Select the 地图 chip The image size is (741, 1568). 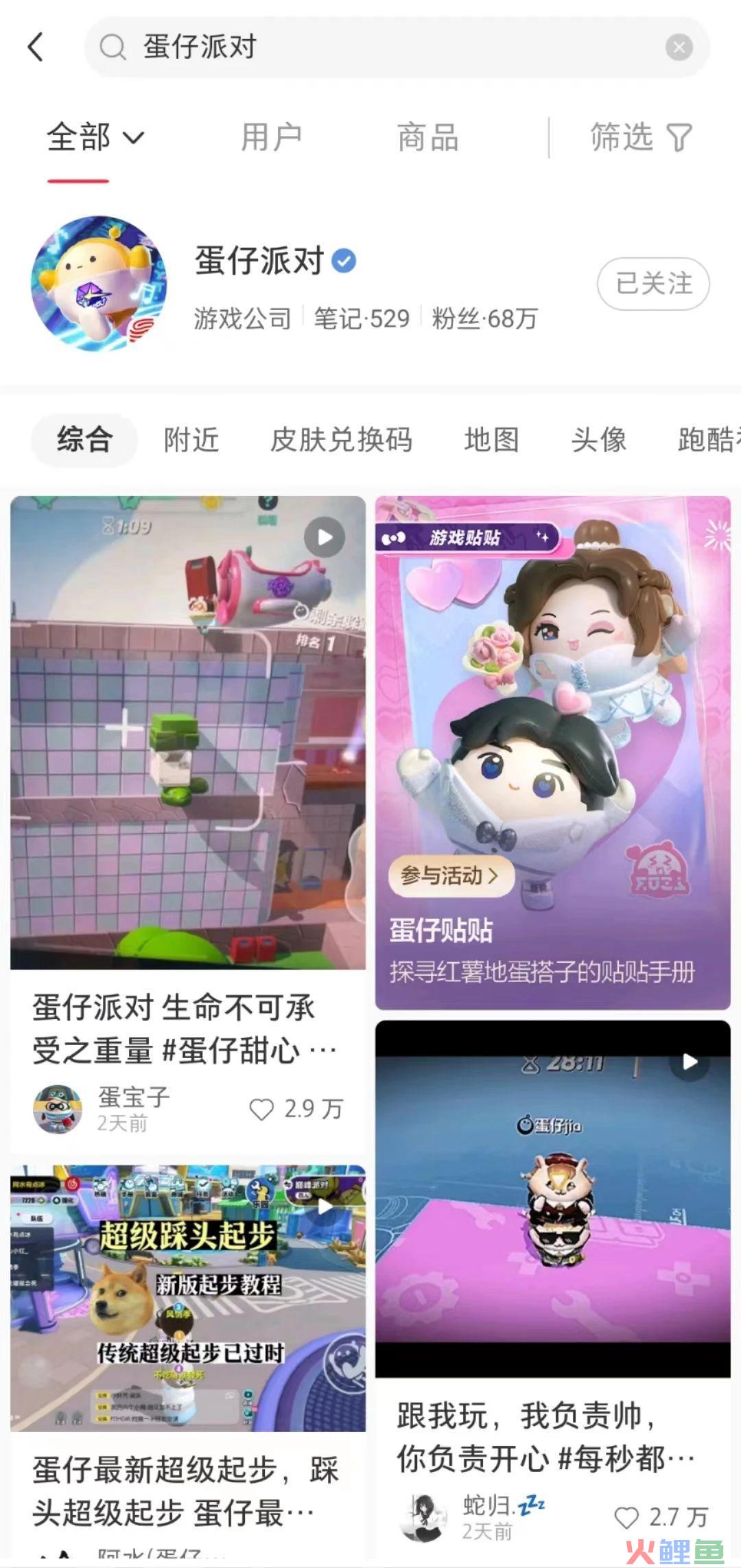(x=492, y=440)
